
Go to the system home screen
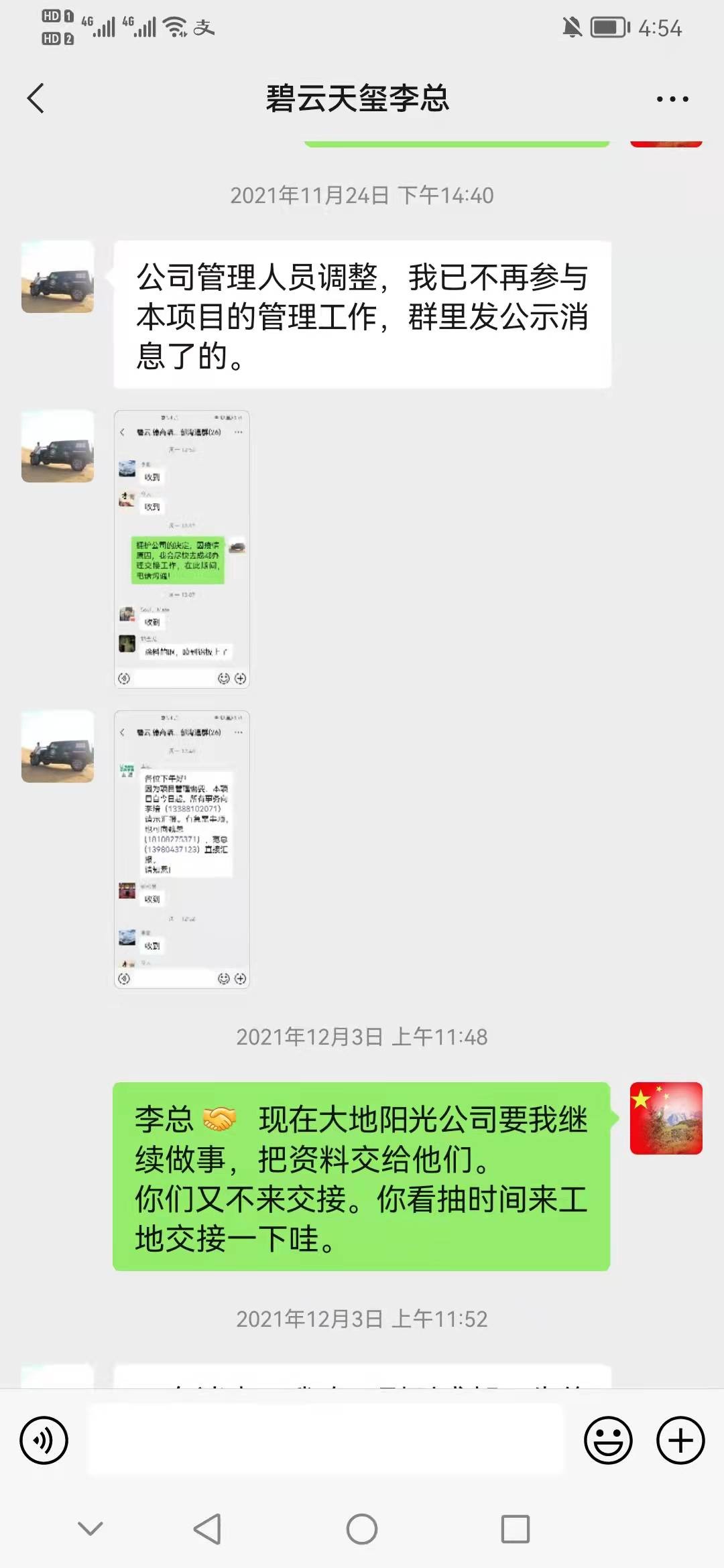[x=362, y=1529]
